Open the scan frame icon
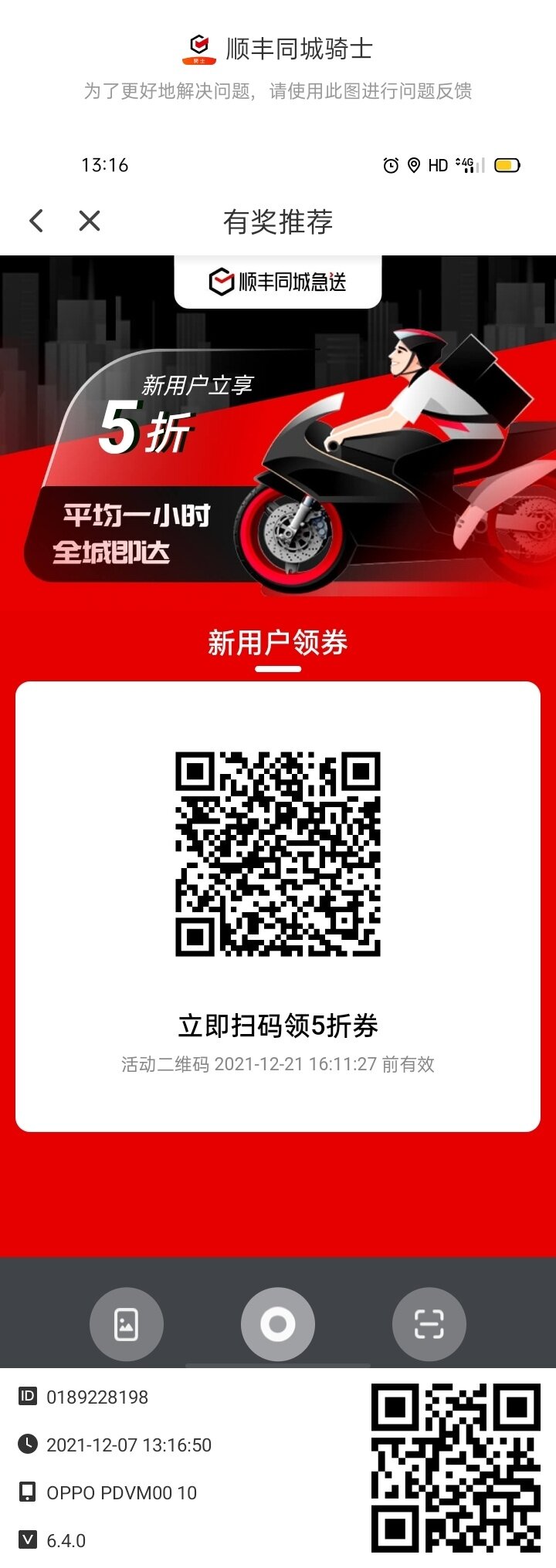This screenshot has width=556, height=1568. tap(429, 1324)
